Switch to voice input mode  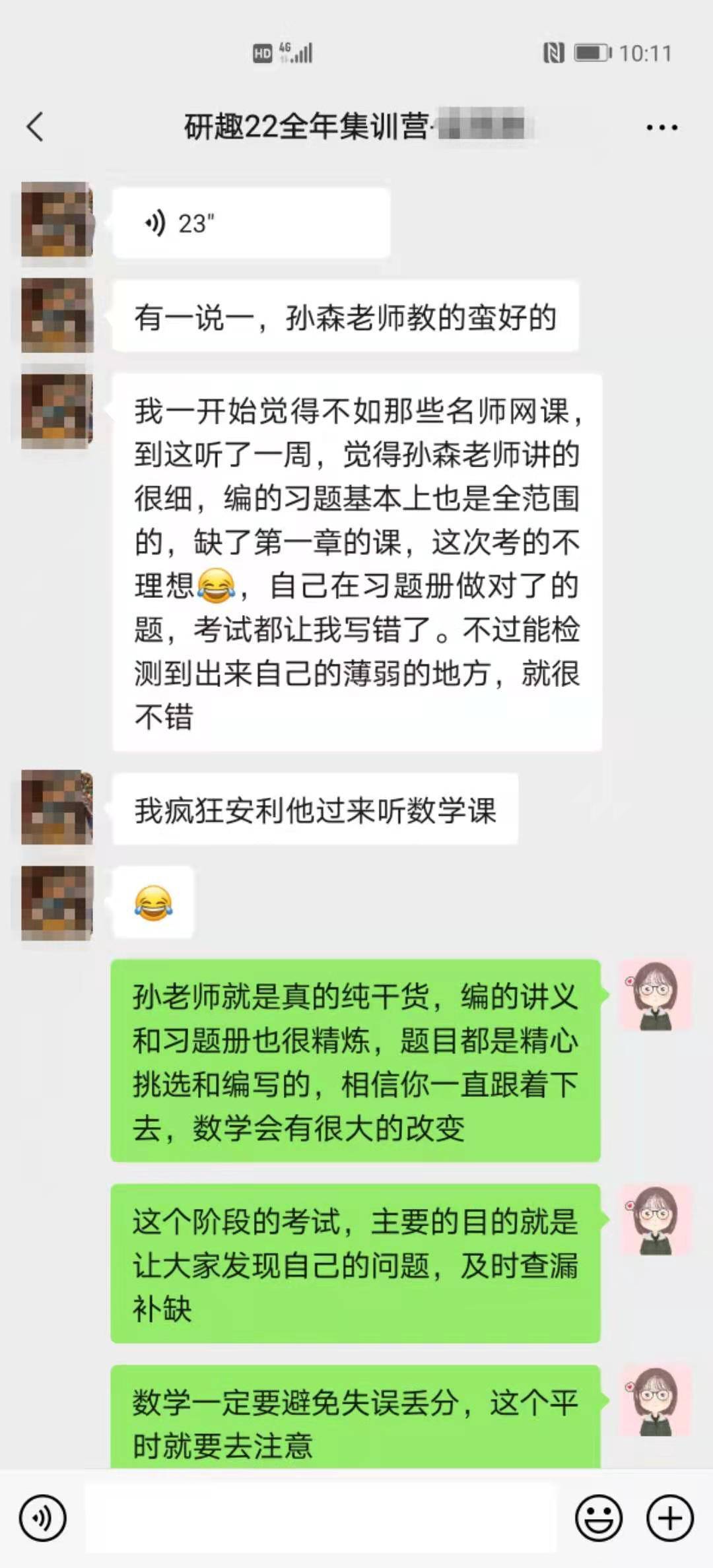tap(43, 1518)
